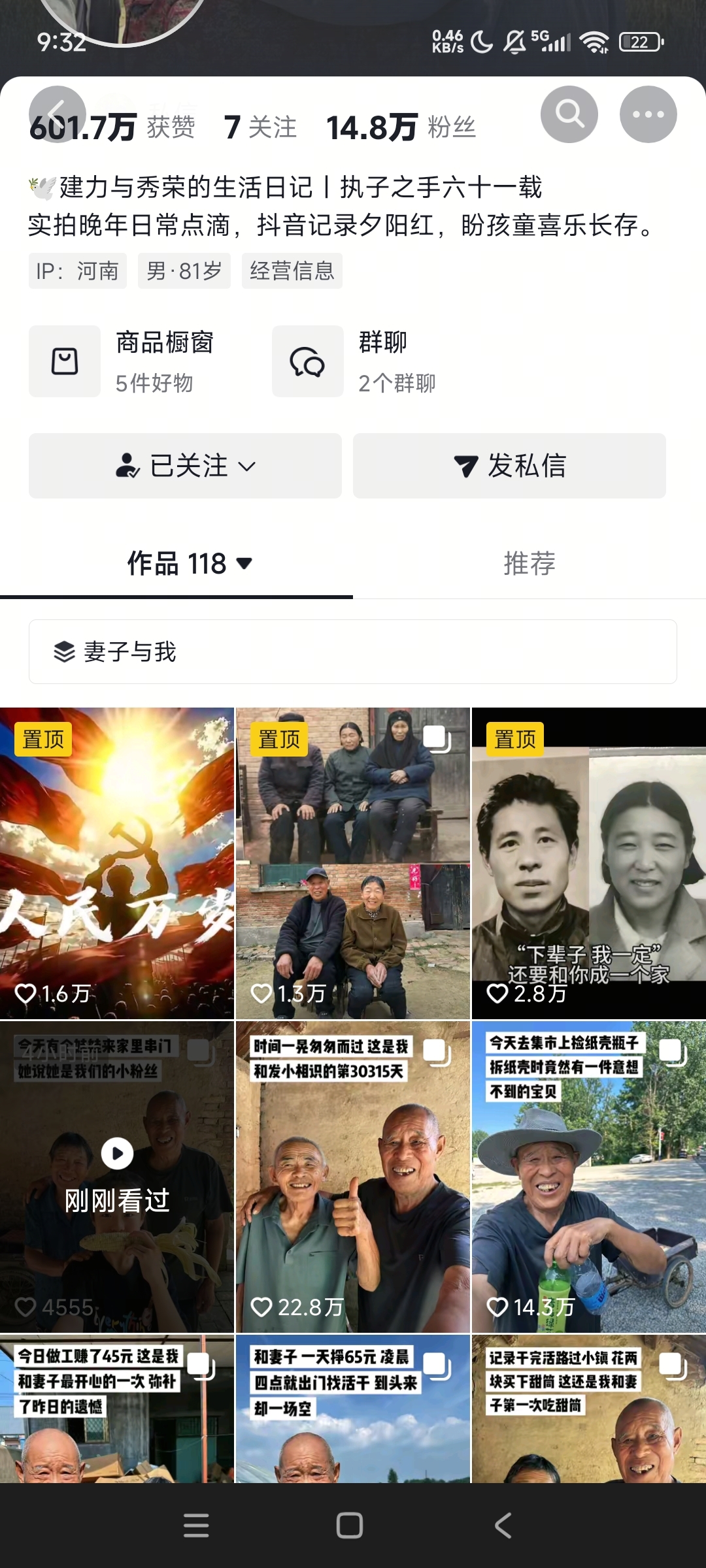Open the 妻子与我 collection
Image resolution: width=706 pixels, height=1568 pixels.
click(x=353, y=651)
